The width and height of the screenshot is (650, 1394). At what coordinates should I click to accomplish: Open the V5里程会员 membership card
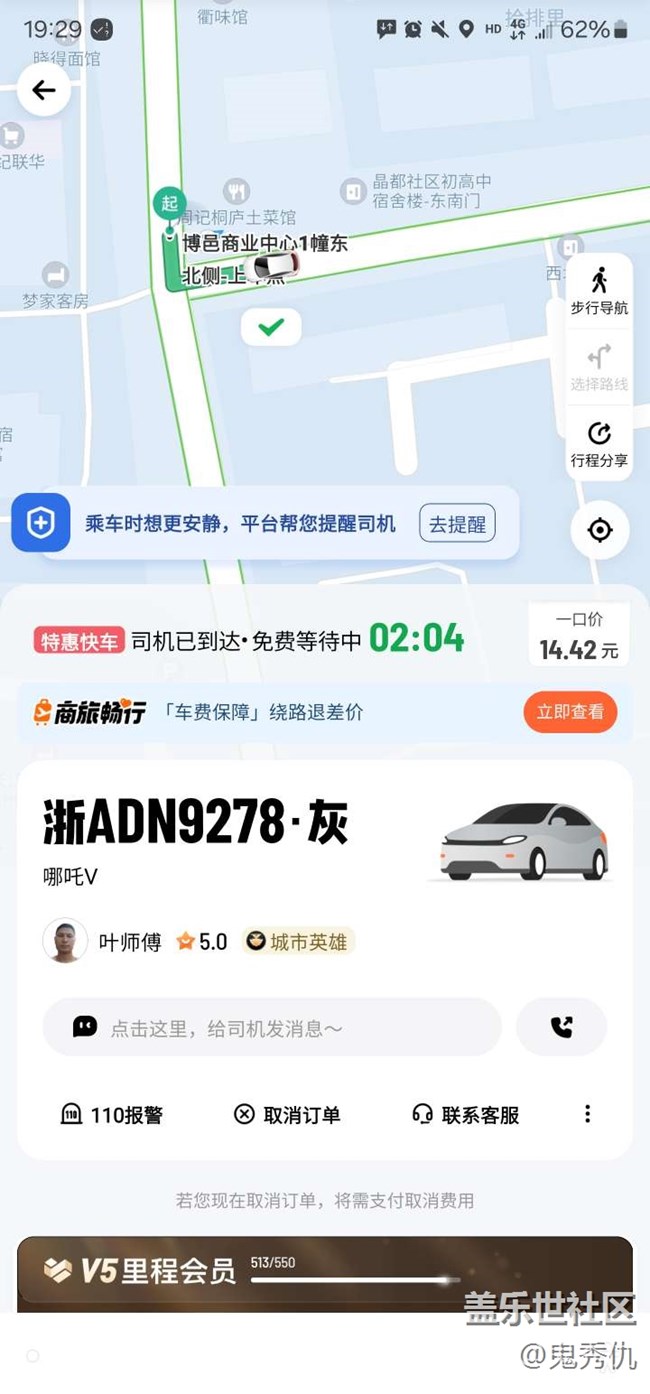pyautogui.click(x=324, y=1272)
